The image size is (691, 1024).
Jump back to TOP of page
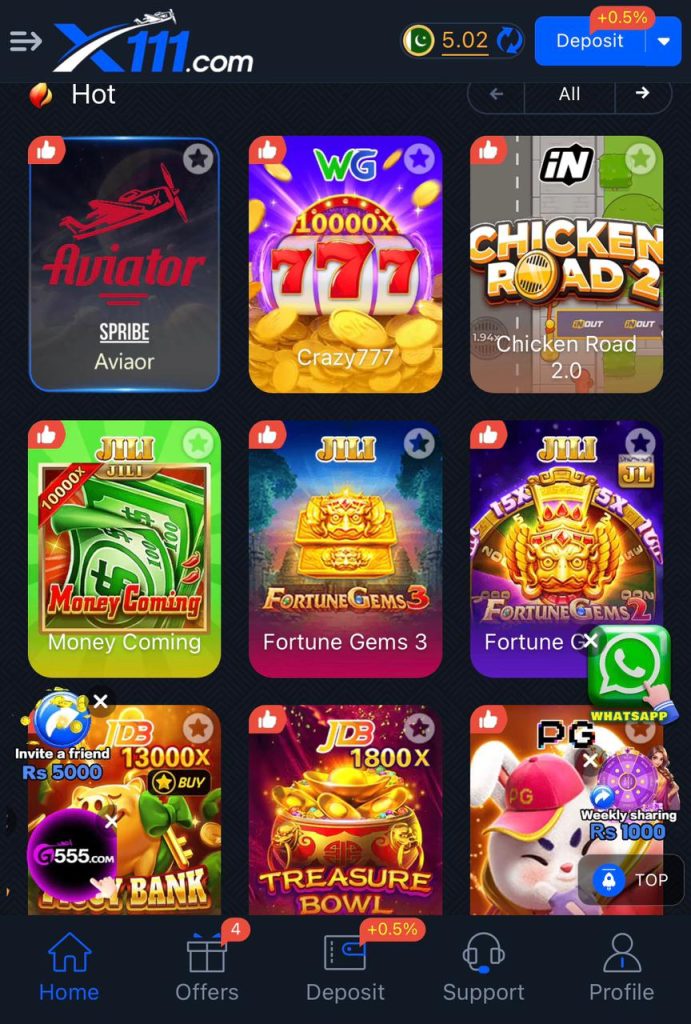point(635,880)
